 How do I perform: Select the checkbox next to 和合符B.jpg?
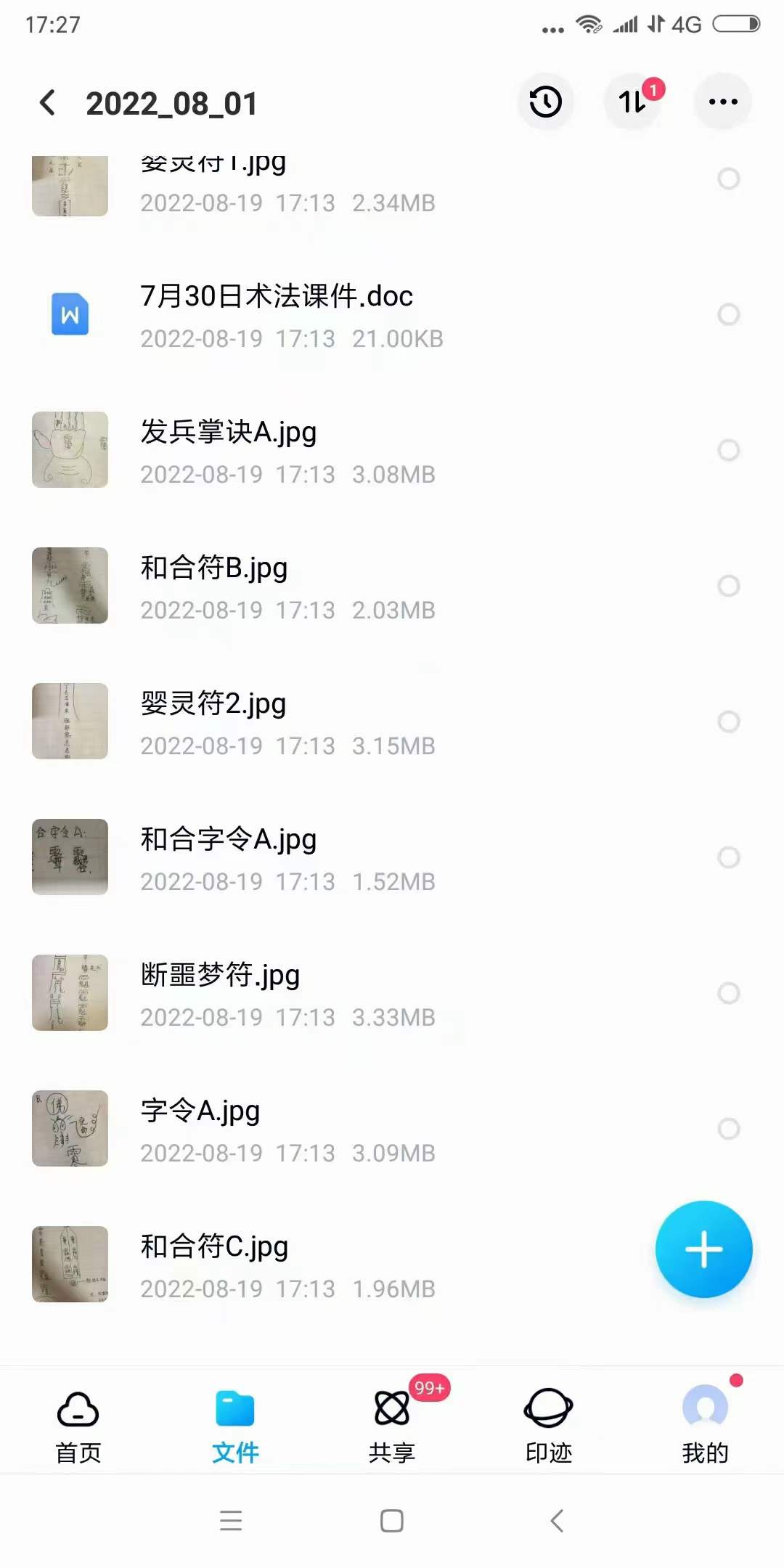point(729,587)
